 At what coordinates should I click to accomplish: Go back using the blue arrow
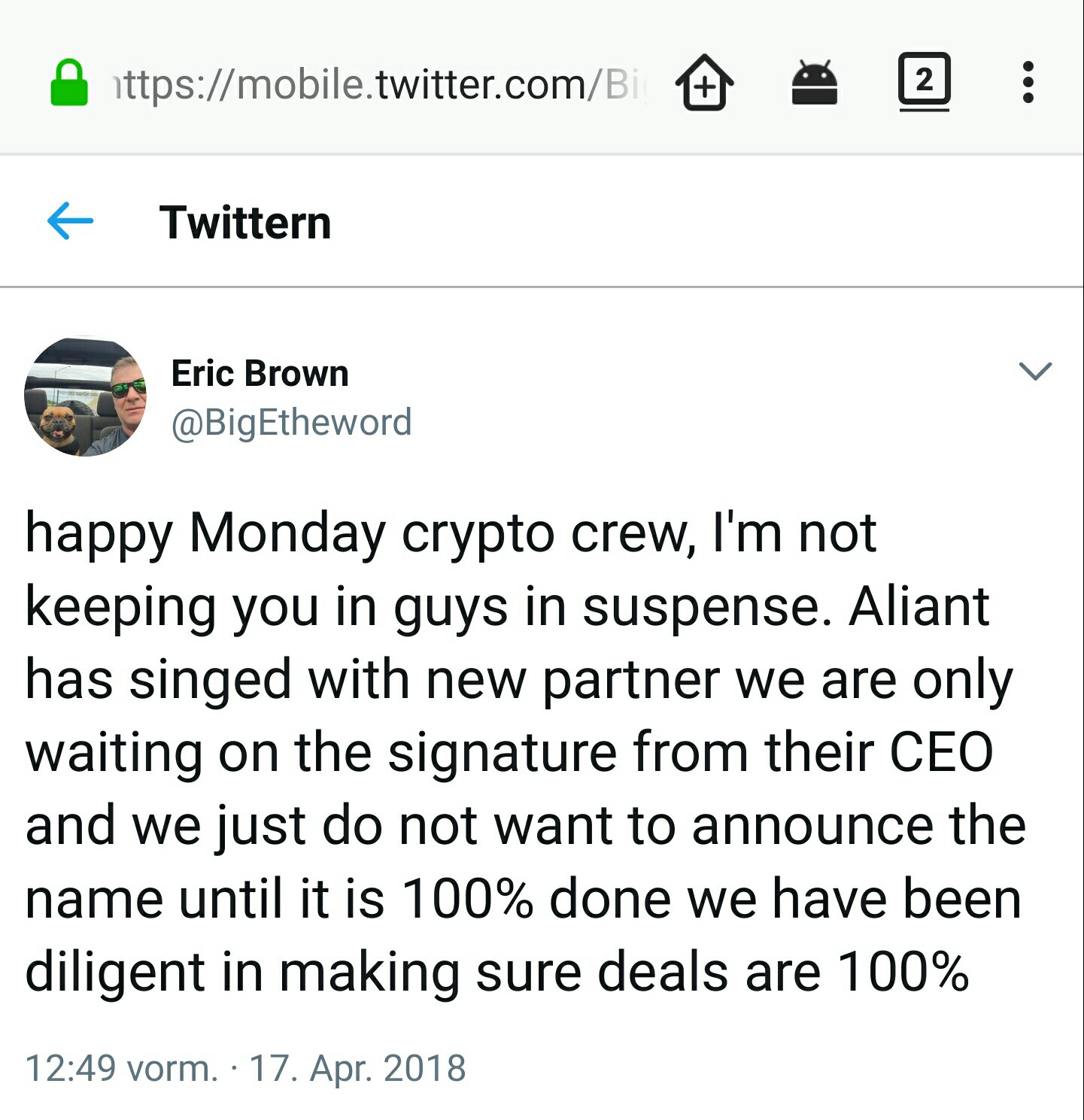pos(70,221)
